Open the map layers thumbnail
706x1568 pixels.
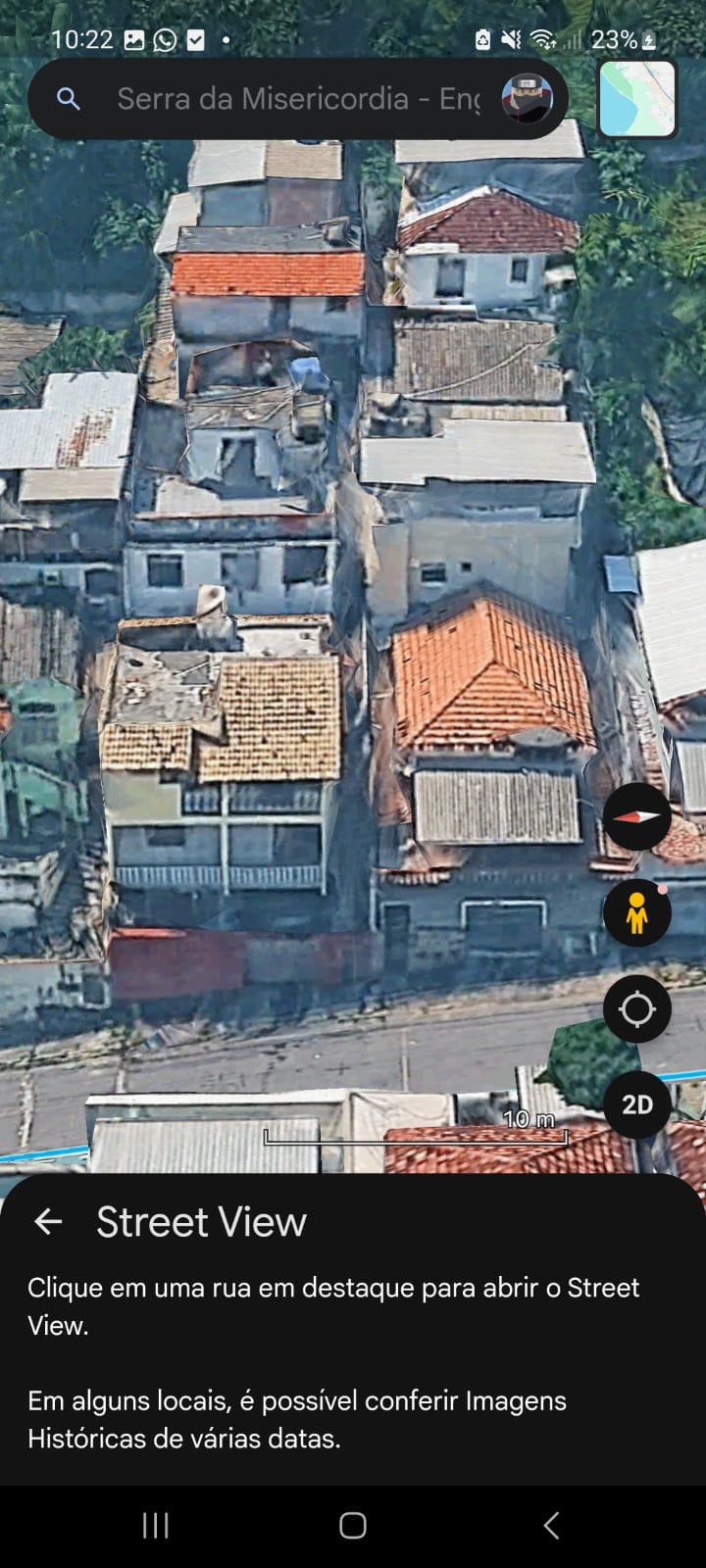point(637,99)
